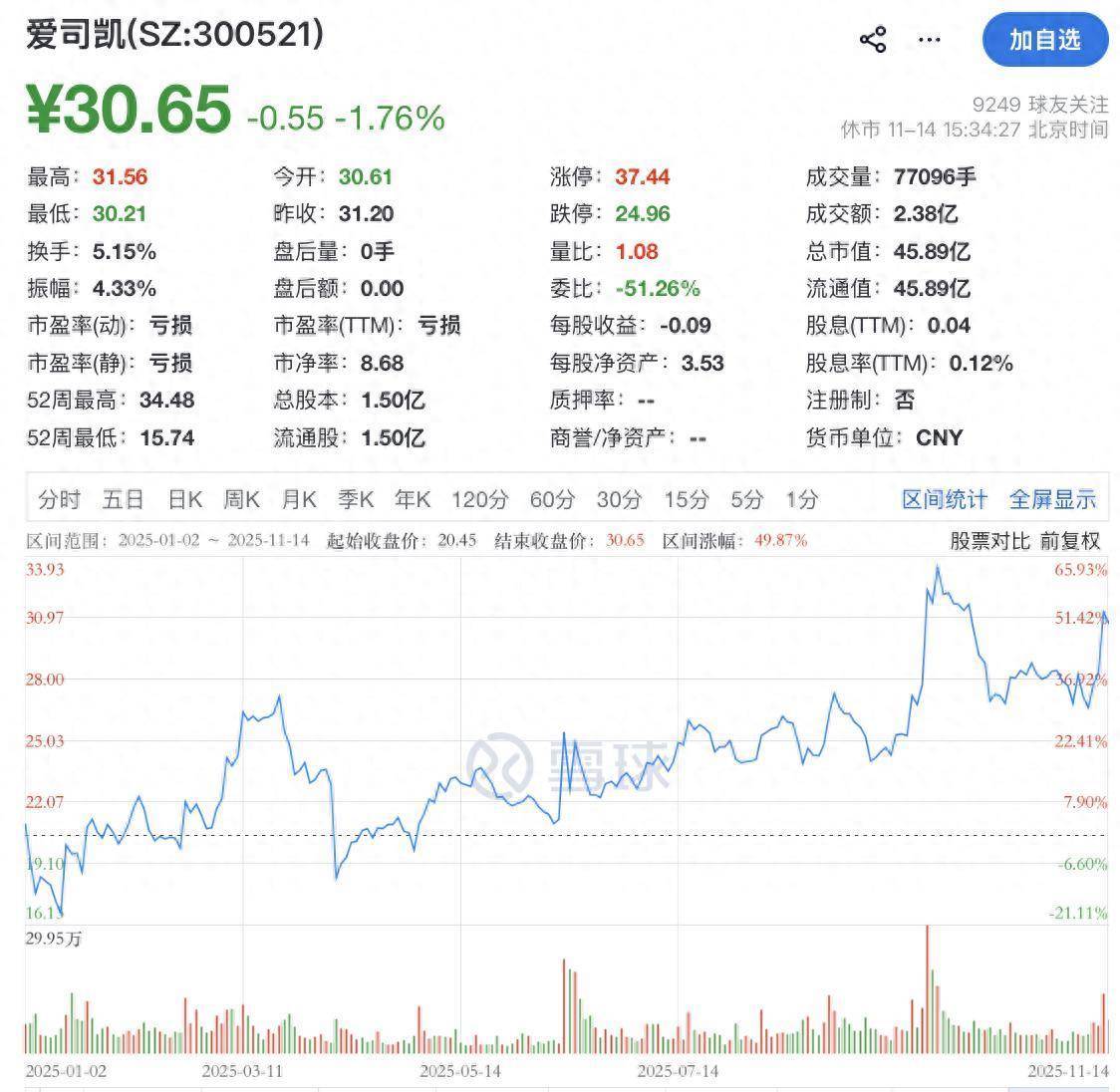The height and width of the screenshot is (1092, 1120).
Task: Select the 周K chart tab
Action: [x=241, y=499]
